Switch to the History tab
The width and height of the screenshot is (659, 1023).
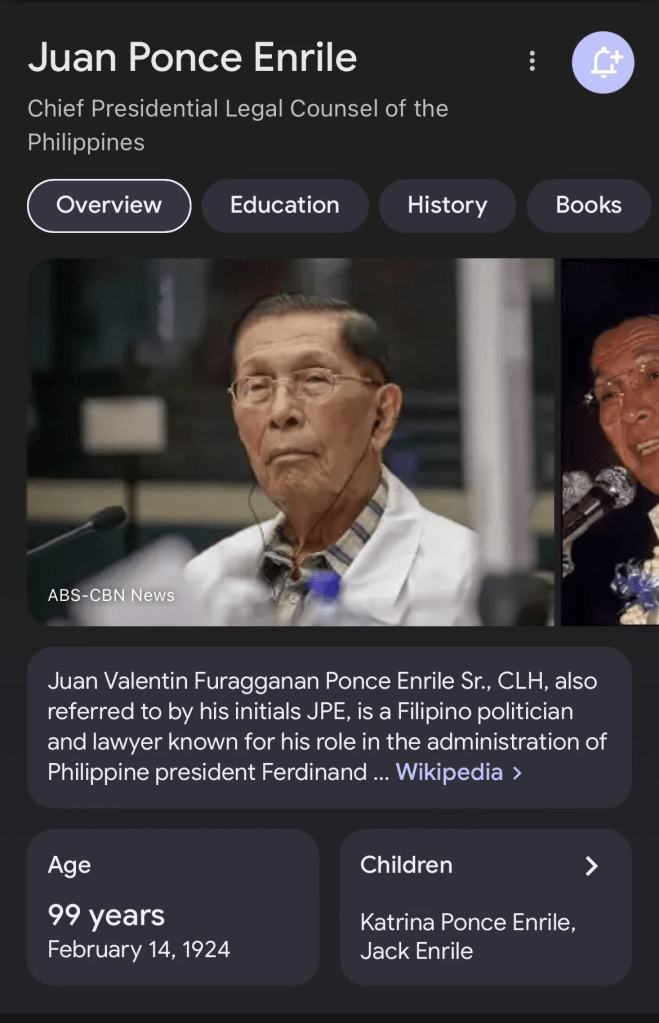click(447, 205)
